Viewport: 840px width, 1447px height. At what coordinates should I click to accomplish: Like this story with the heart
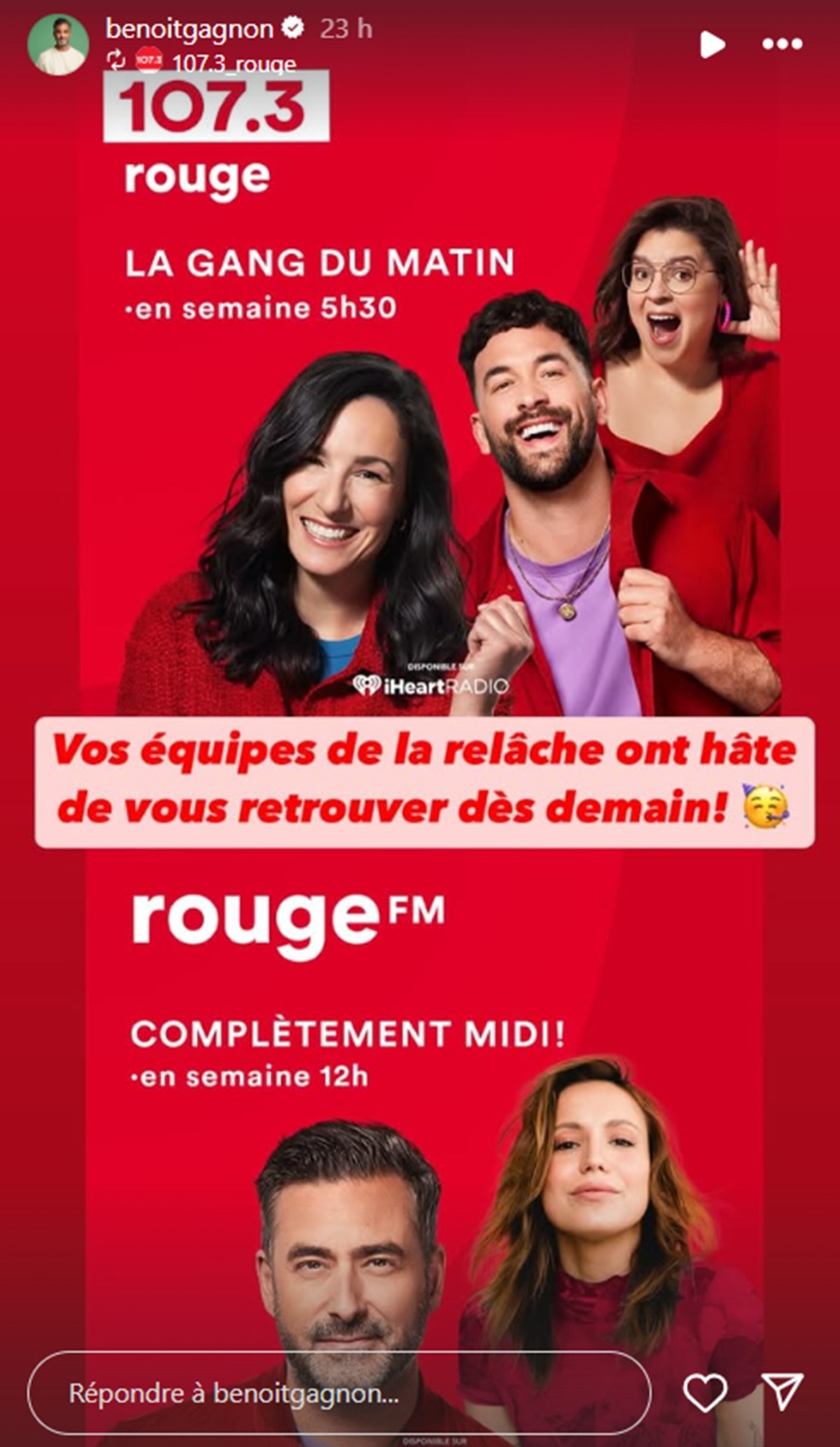705,1392
